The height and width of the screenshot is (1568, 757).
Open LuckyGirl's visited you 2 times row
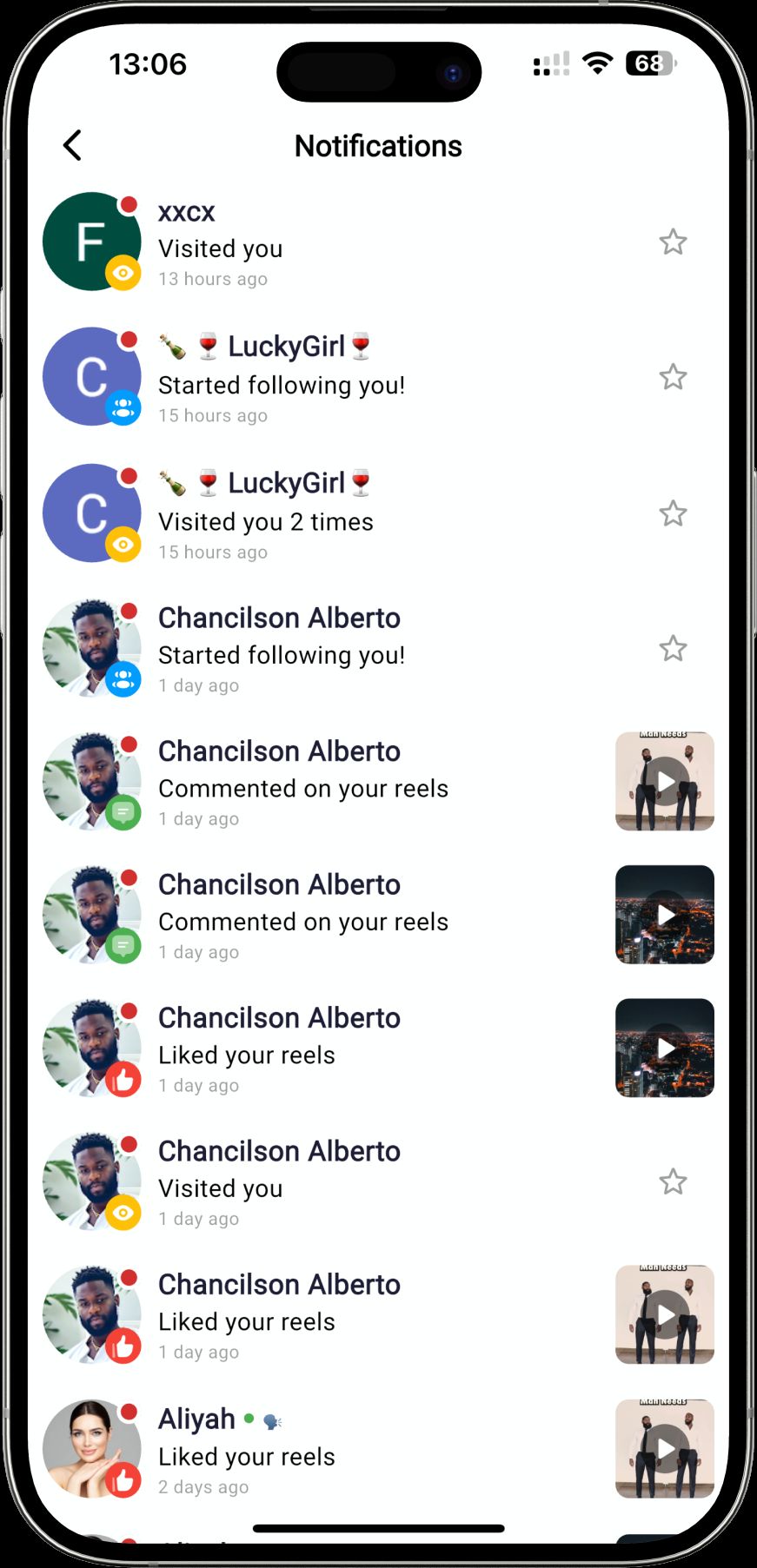[378, 513]
